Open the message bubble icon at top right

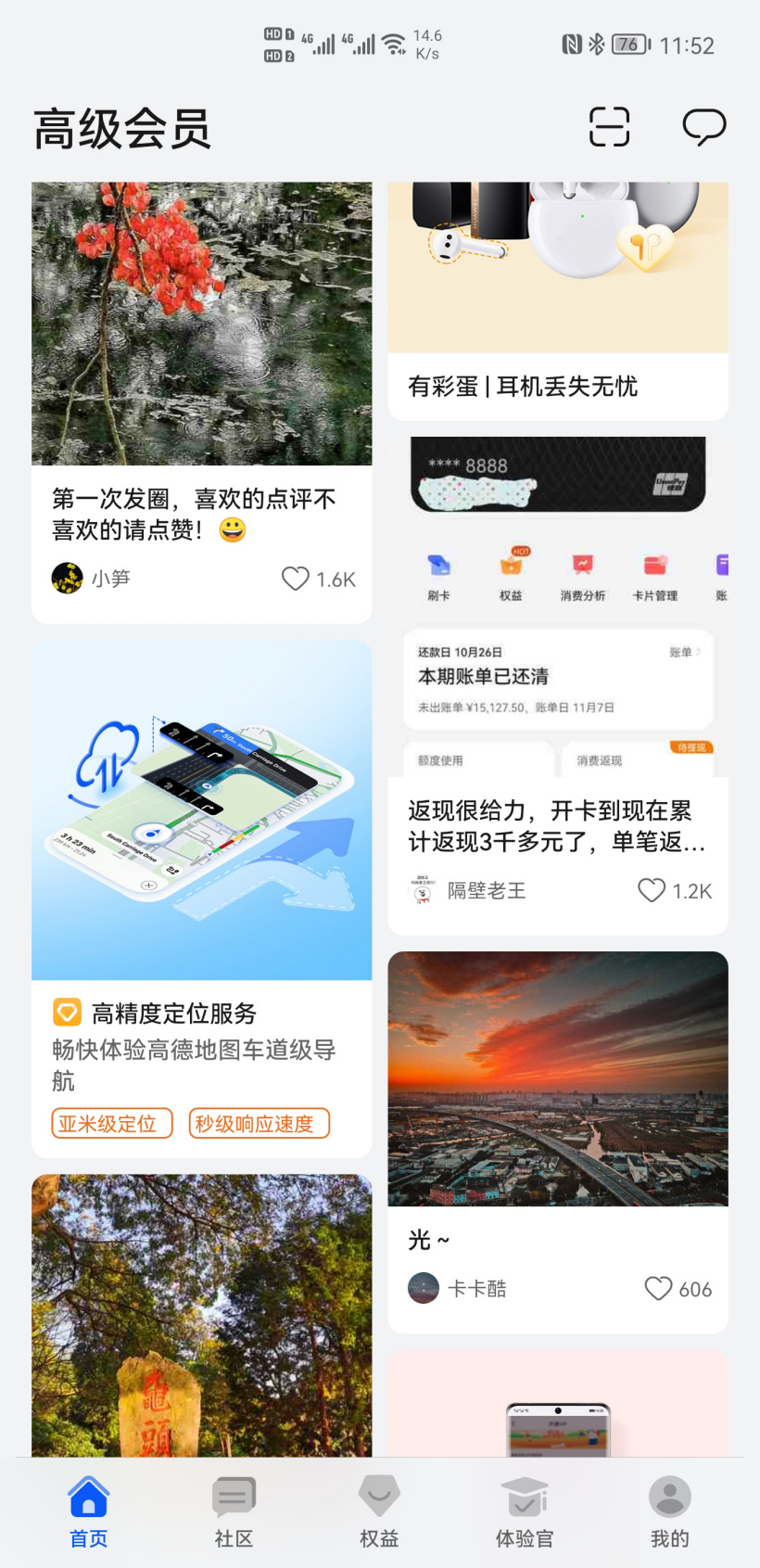[704, 128]
